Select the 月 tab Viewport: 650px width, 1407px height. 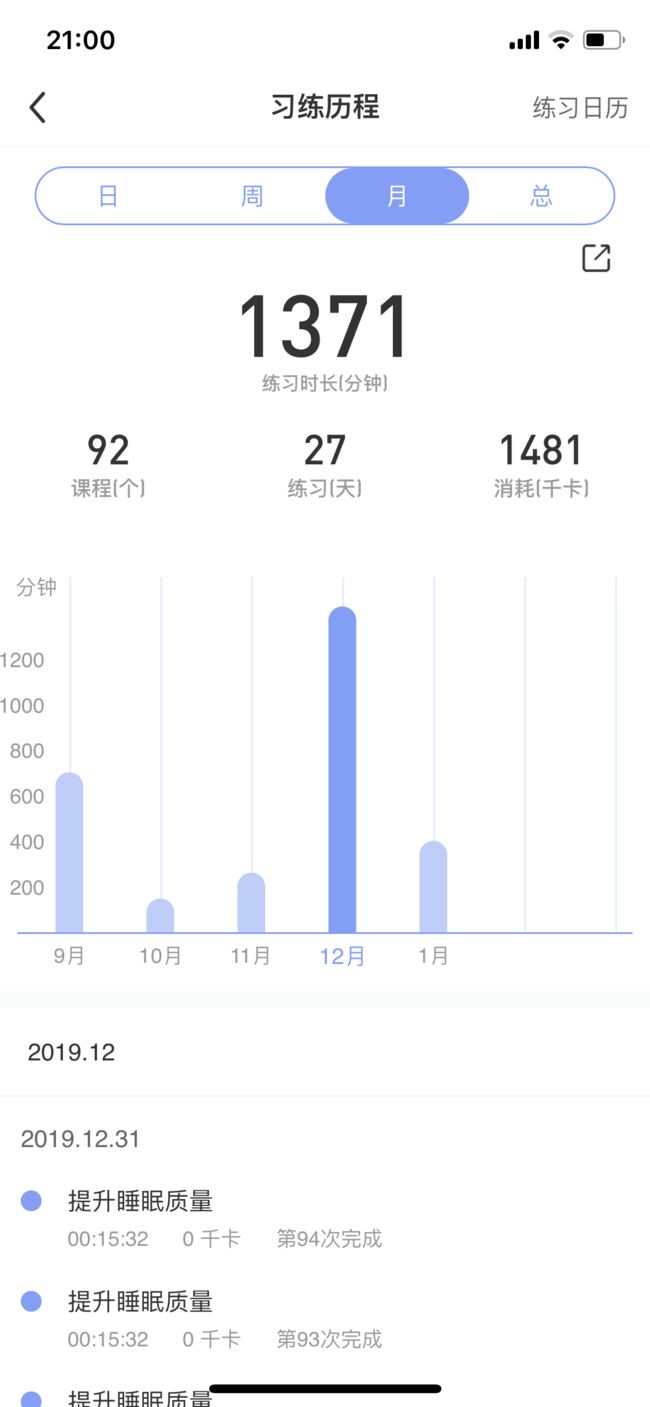pyautogui.click(x=397, y=196)
